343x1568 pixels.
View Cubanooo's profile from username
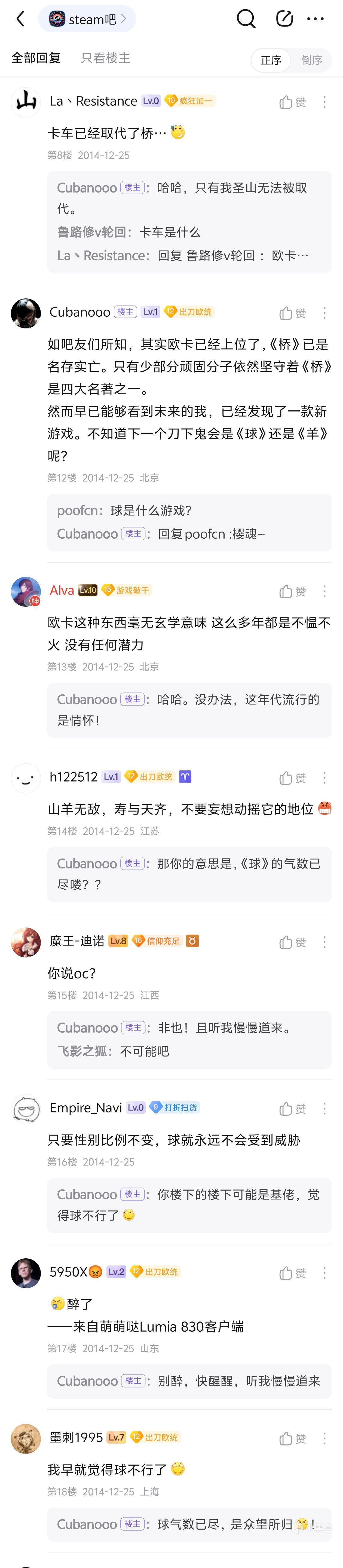pos(80,312)
